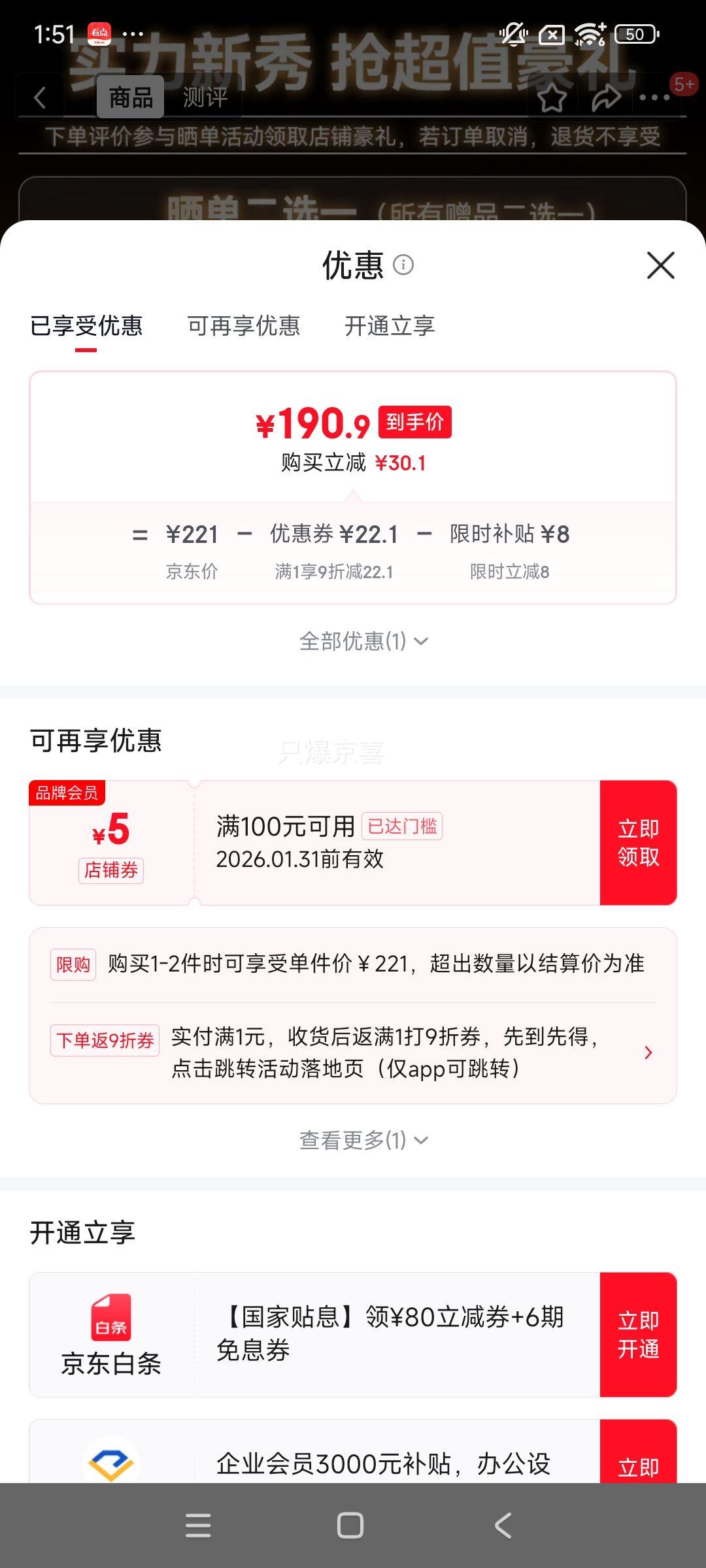Image resolution: width=706 pixels, height=1568 pixels.
Task: Expand 查看更多(1) offers
Action: (363, 1140)
